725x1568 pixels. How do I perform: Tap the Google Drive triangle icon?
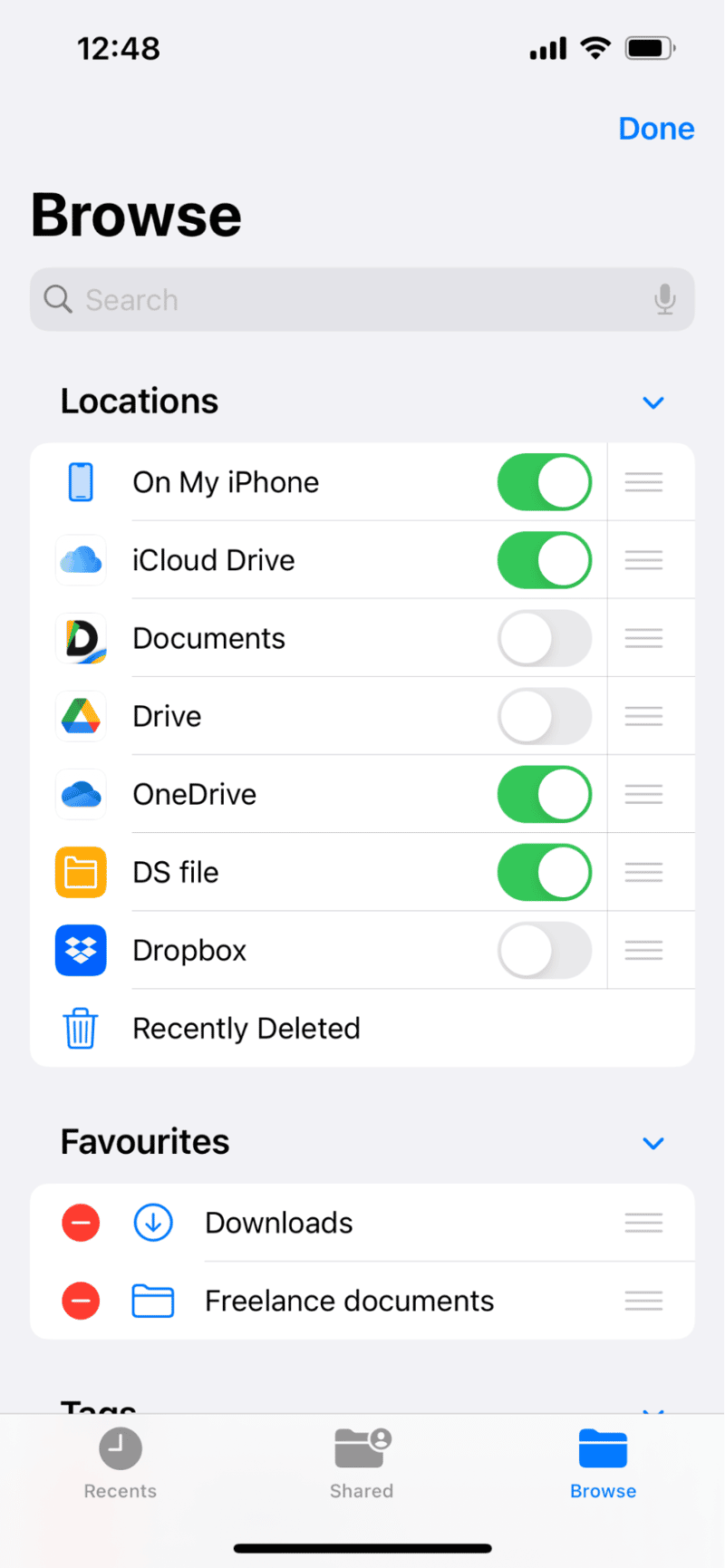[81, 716]
